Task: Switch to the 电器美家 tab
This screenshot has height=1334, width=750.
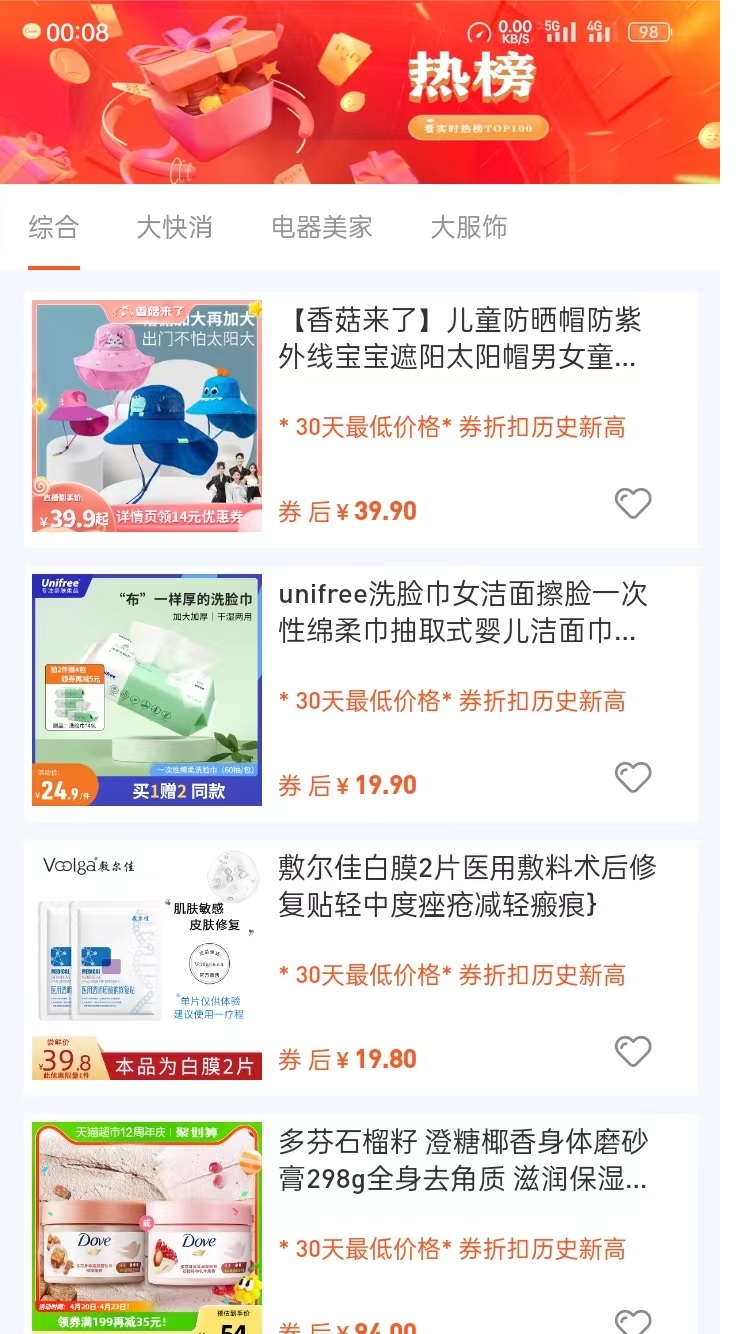Action: (321, 228)
